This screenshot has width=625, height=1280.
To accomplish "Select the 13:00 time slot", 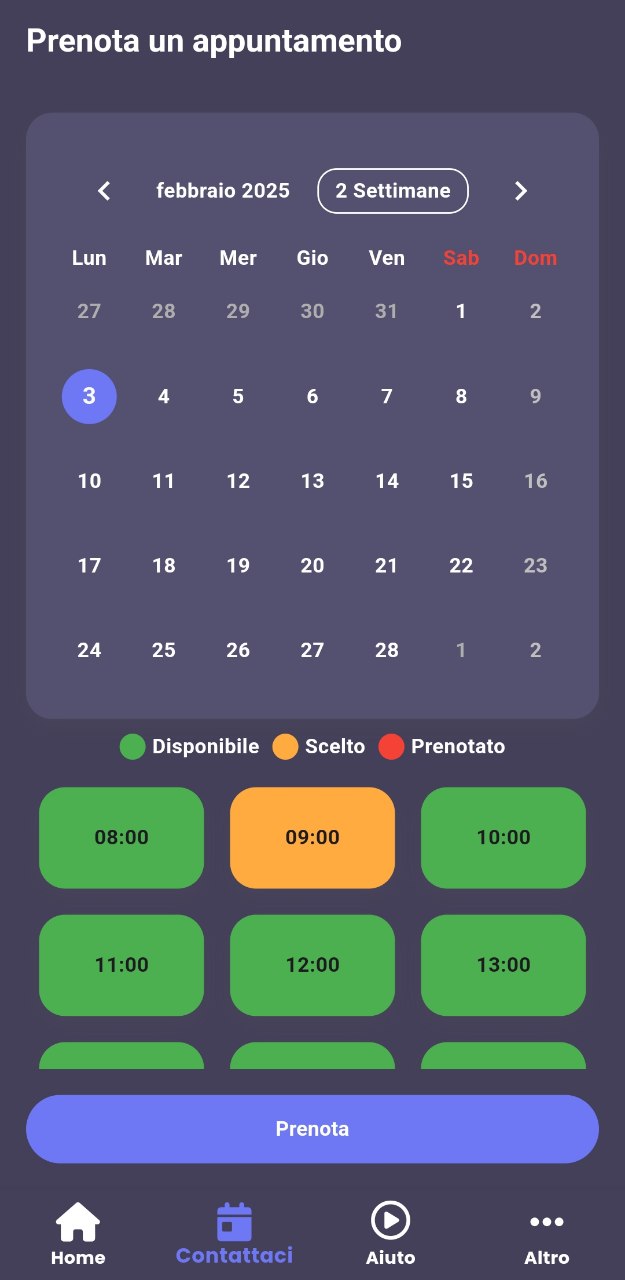I will tap(503, 965).
